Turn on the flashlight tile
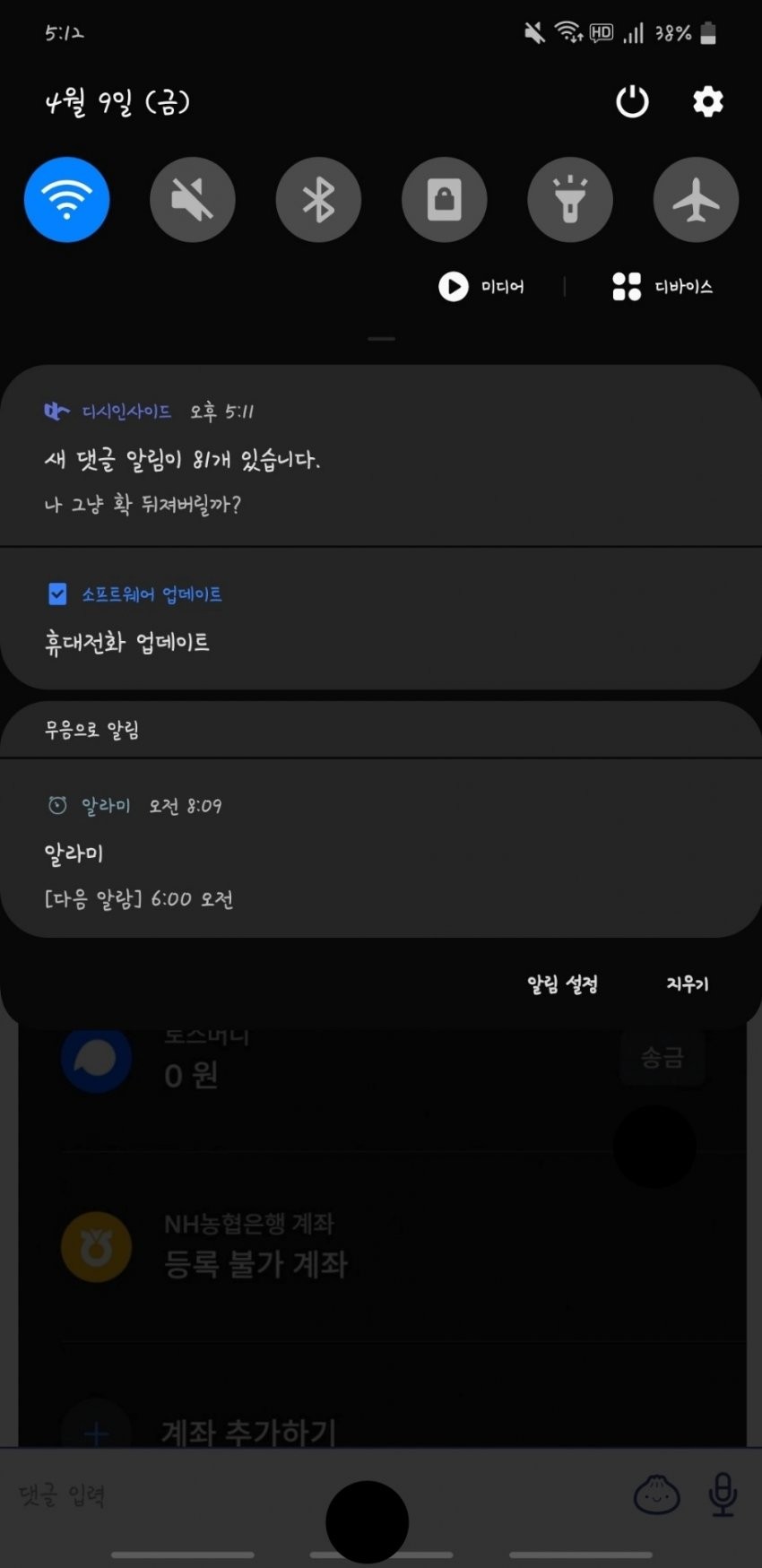 pyautogui.click(x=570, y=200)
